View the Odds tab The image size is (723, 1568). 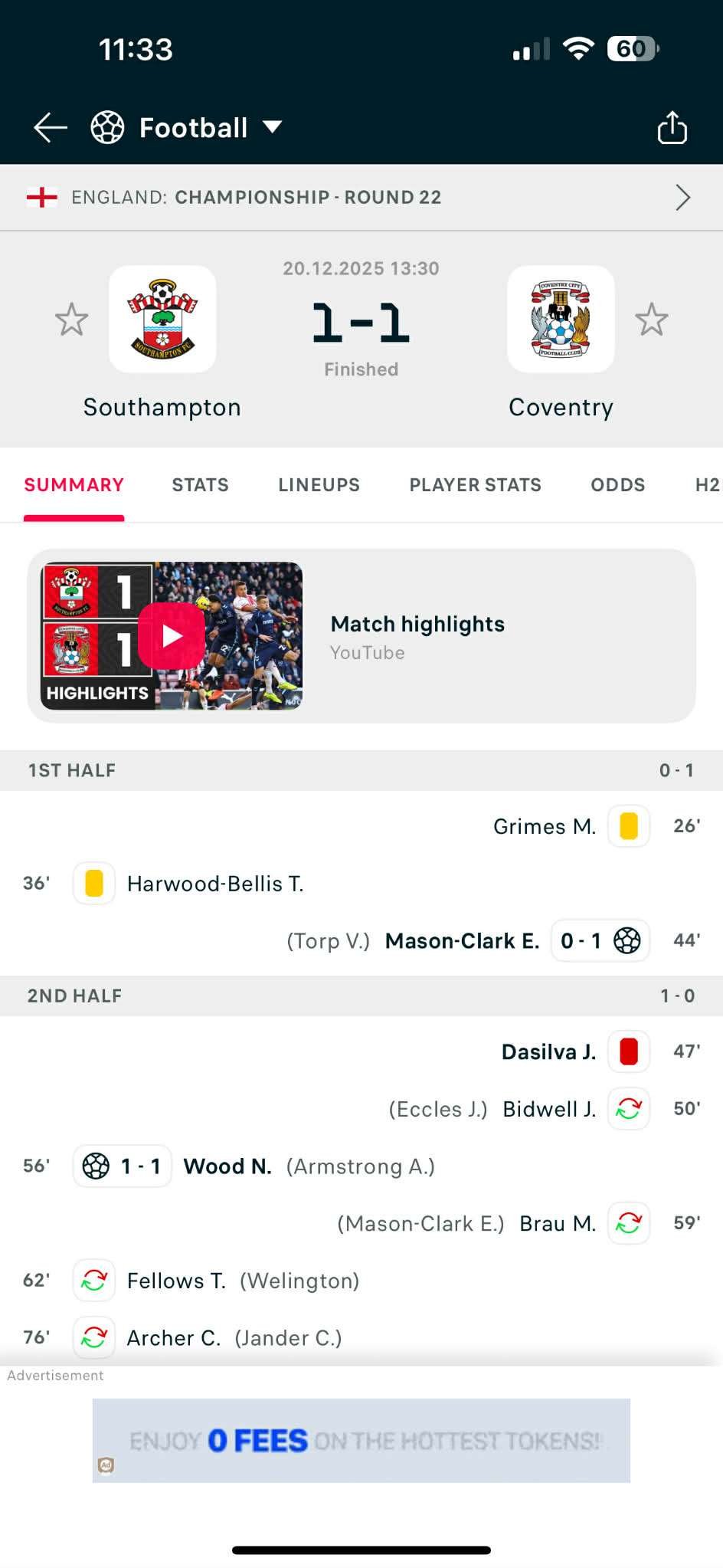617,485
